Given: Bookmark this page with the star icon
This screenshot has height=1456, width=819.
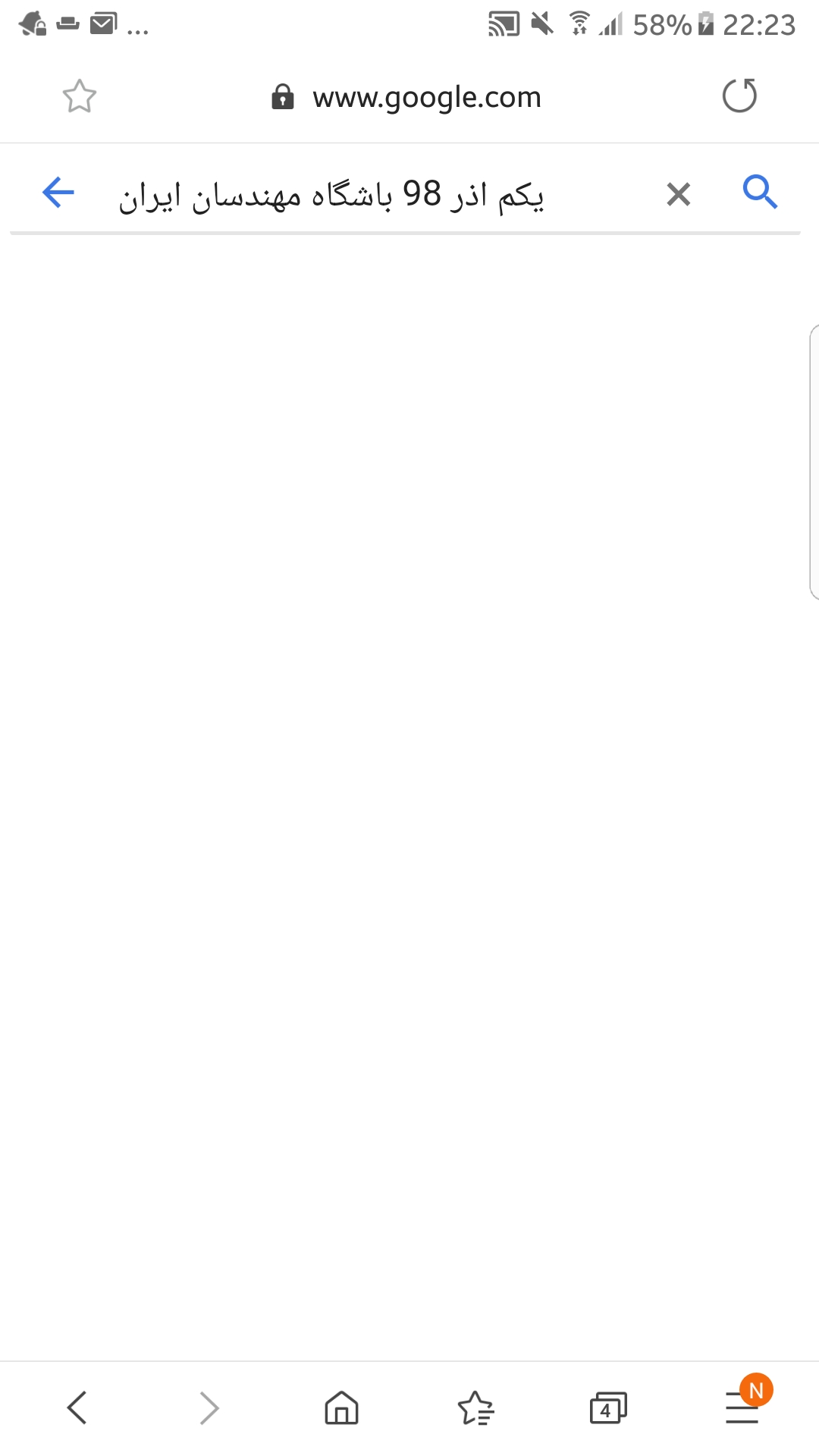Looking at the screenshot, I should pyautogui.click(x=80, y=96).
